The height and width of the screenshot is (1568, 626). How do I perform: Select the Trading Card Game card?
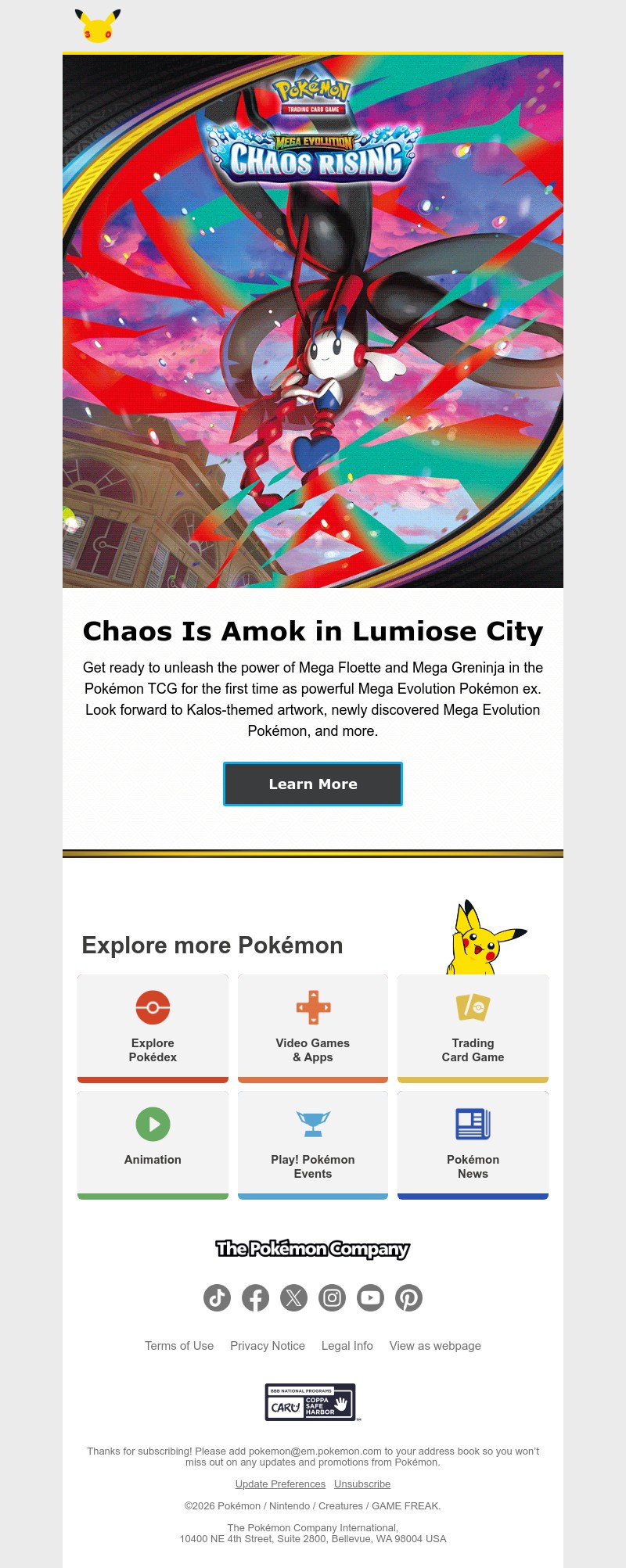[x=473, y=1028]
